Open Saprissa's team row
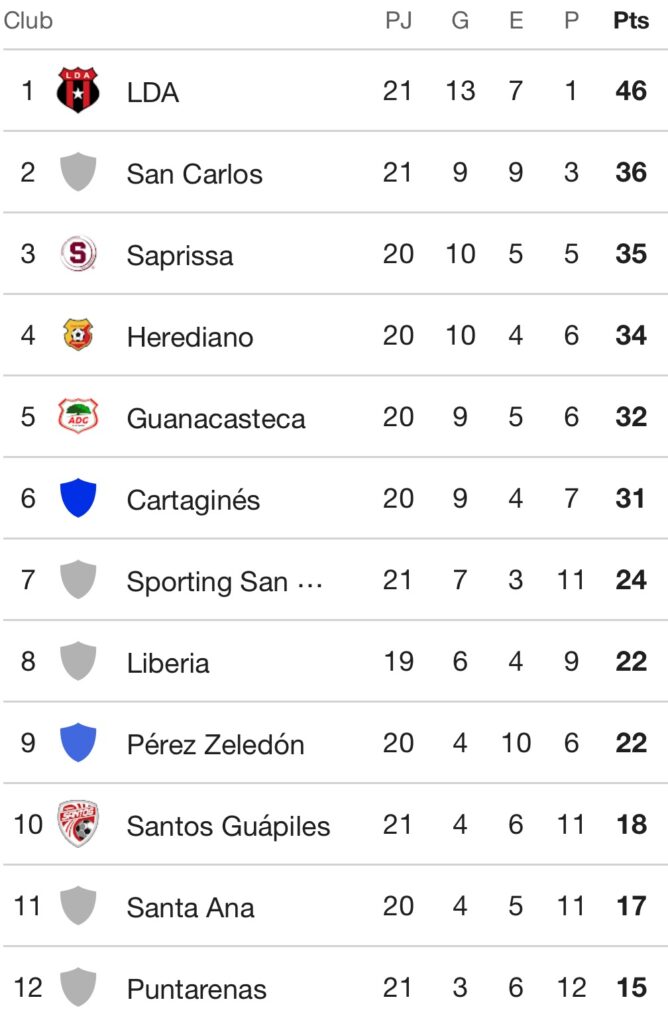 [x=180, y=255]
